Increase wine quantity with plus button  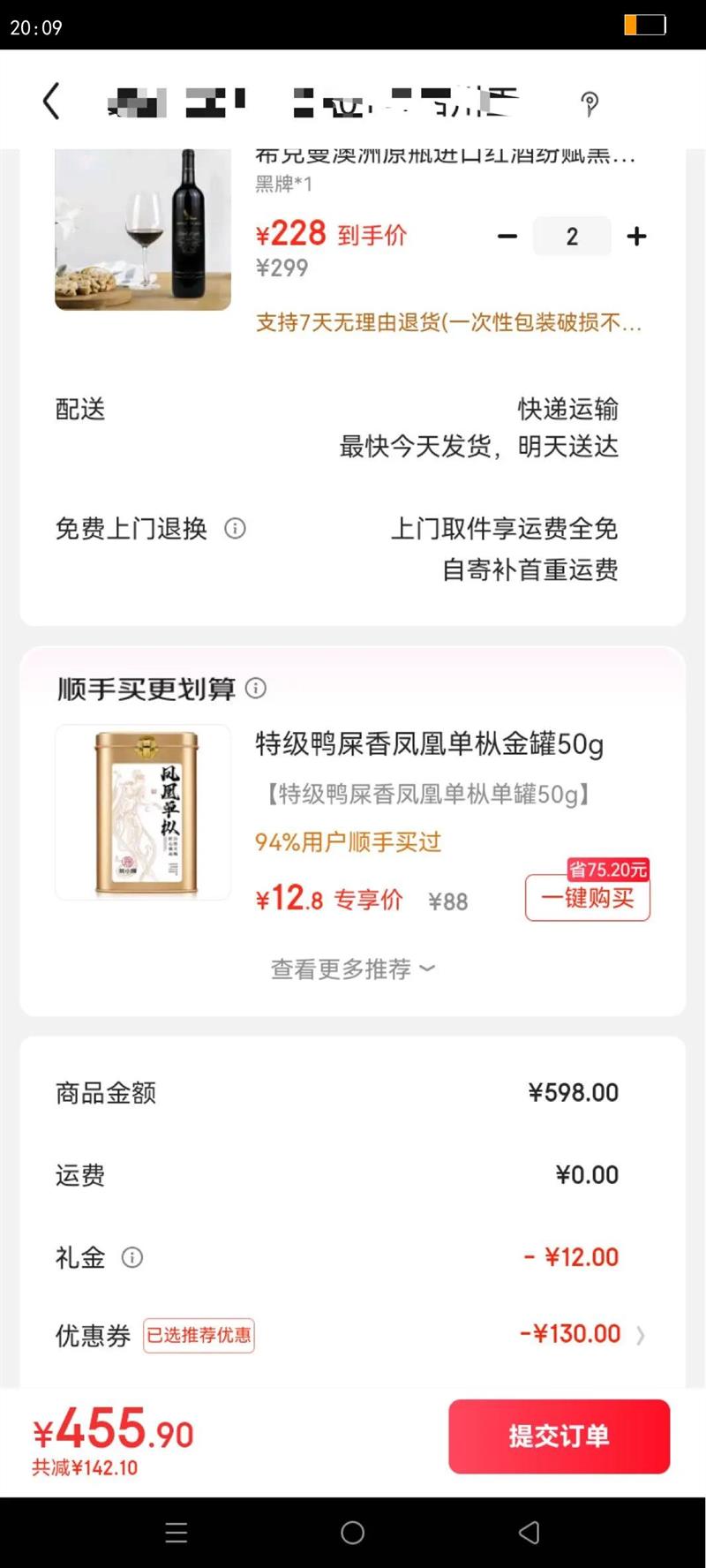[636, 236]
